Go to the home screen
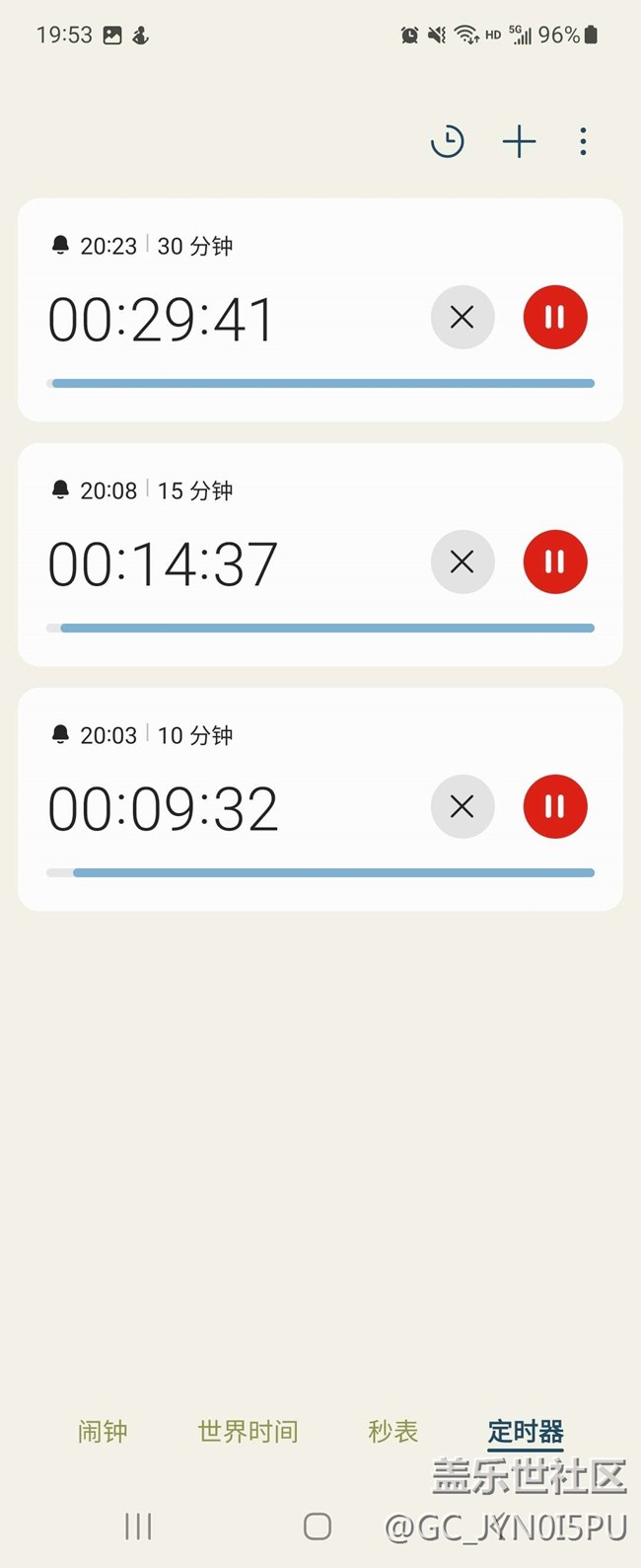 pos(318,1527)
